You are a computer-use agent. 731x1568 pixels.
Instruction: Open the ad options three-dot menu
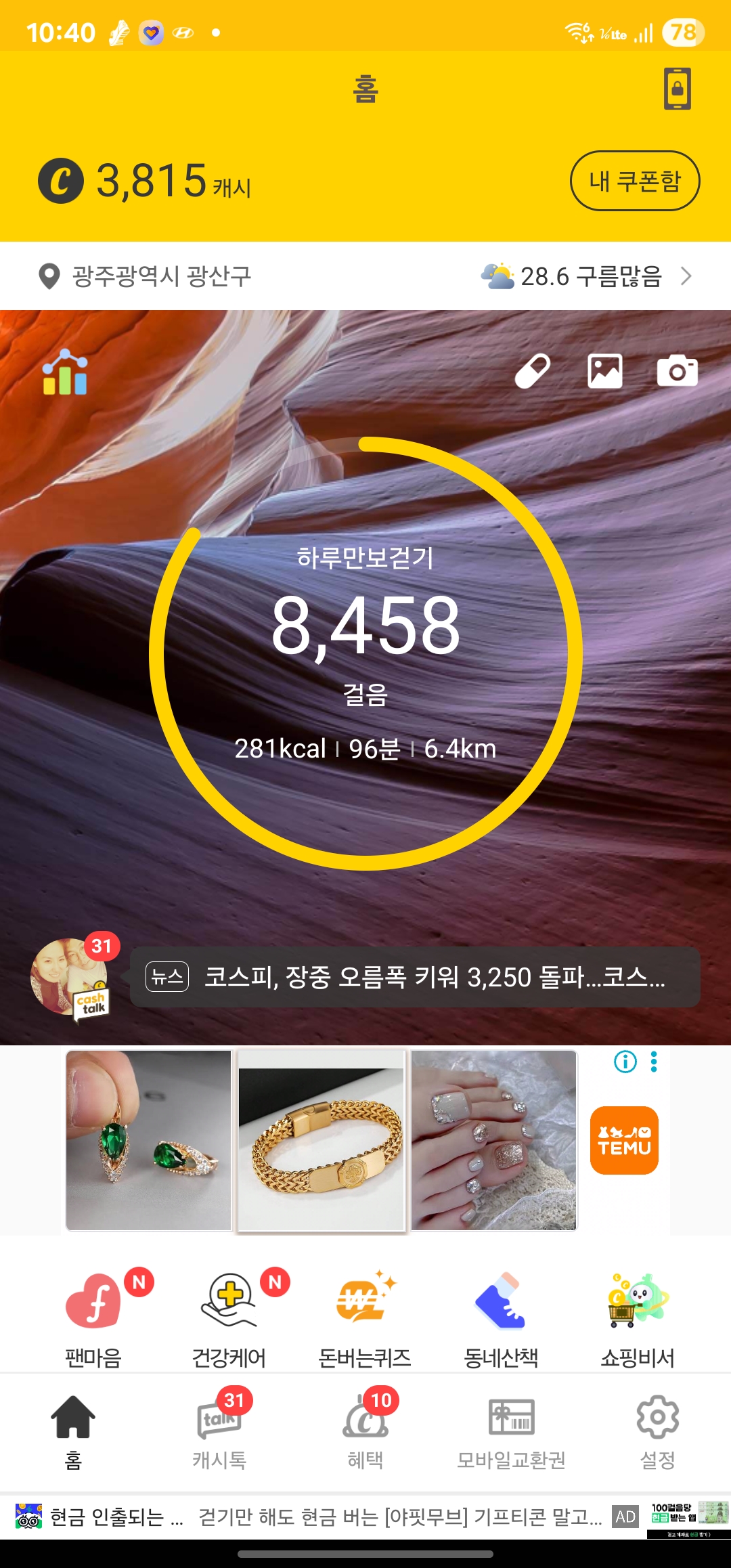point(654,1062)
